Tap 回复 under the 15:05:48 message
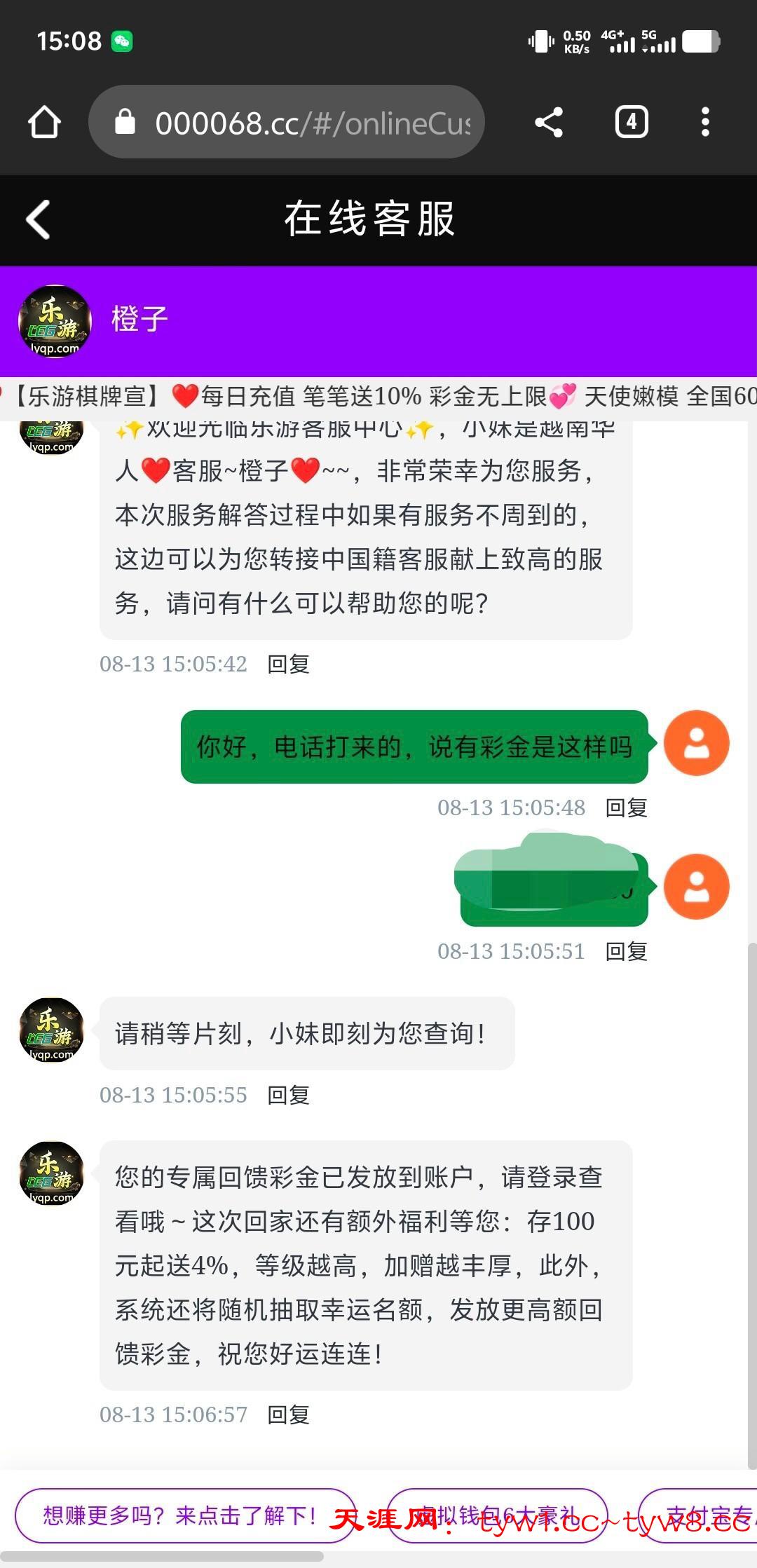 point(626,807)
